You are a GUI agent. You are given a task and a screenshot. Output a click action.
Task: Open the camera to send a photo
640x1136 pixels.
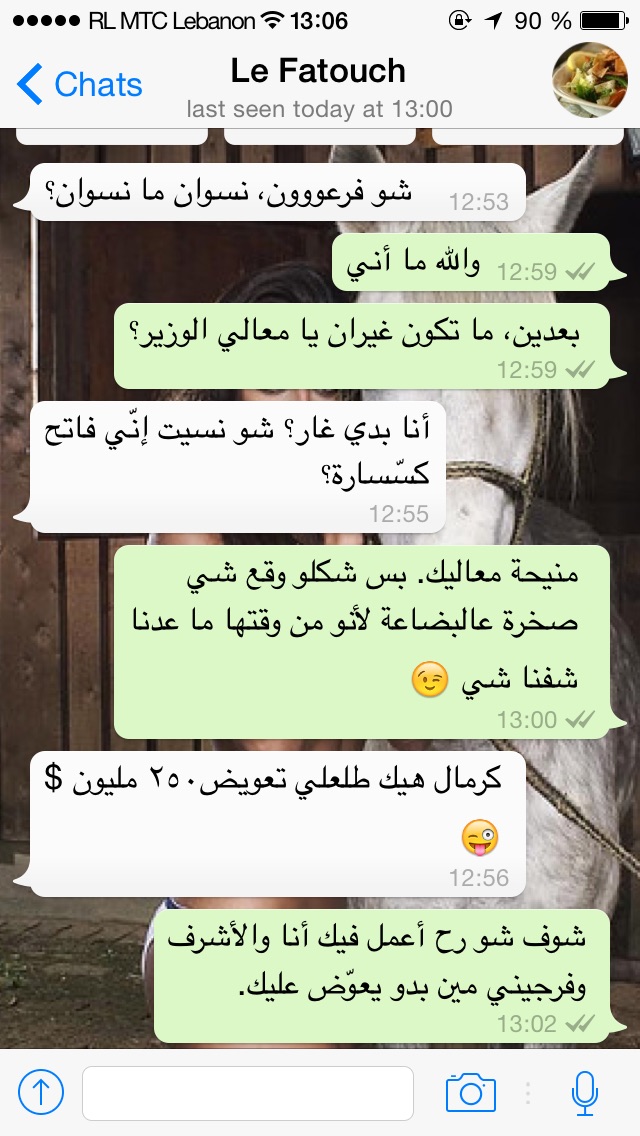470,1092
